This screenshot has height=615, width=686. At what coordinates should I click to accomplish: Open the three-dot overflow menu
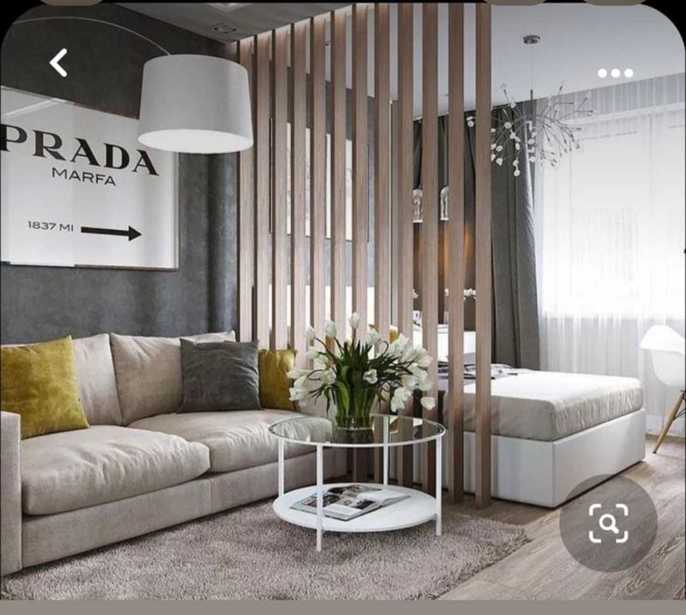pos(615,73)
